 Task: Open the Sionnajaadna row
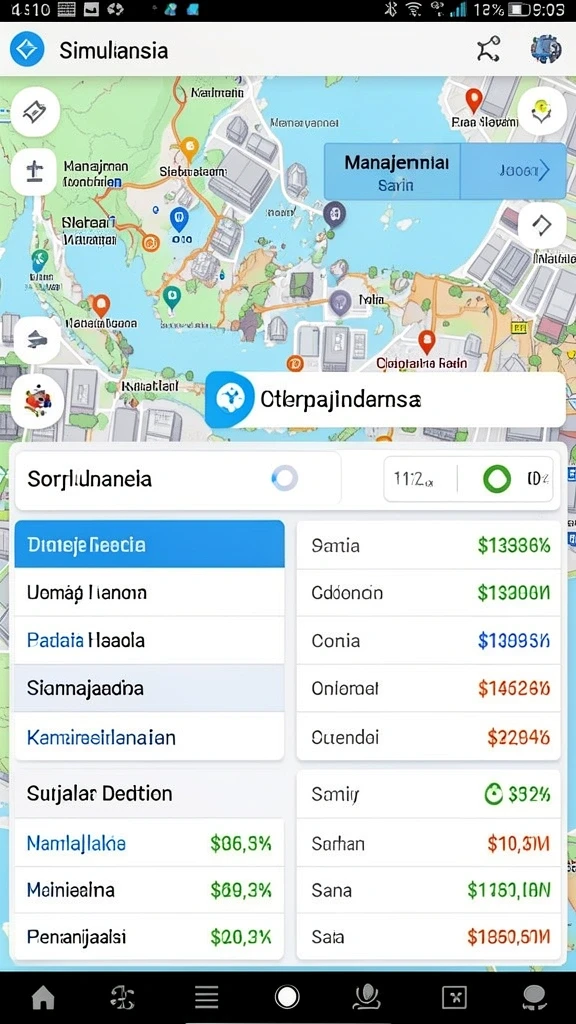[150, 688]
